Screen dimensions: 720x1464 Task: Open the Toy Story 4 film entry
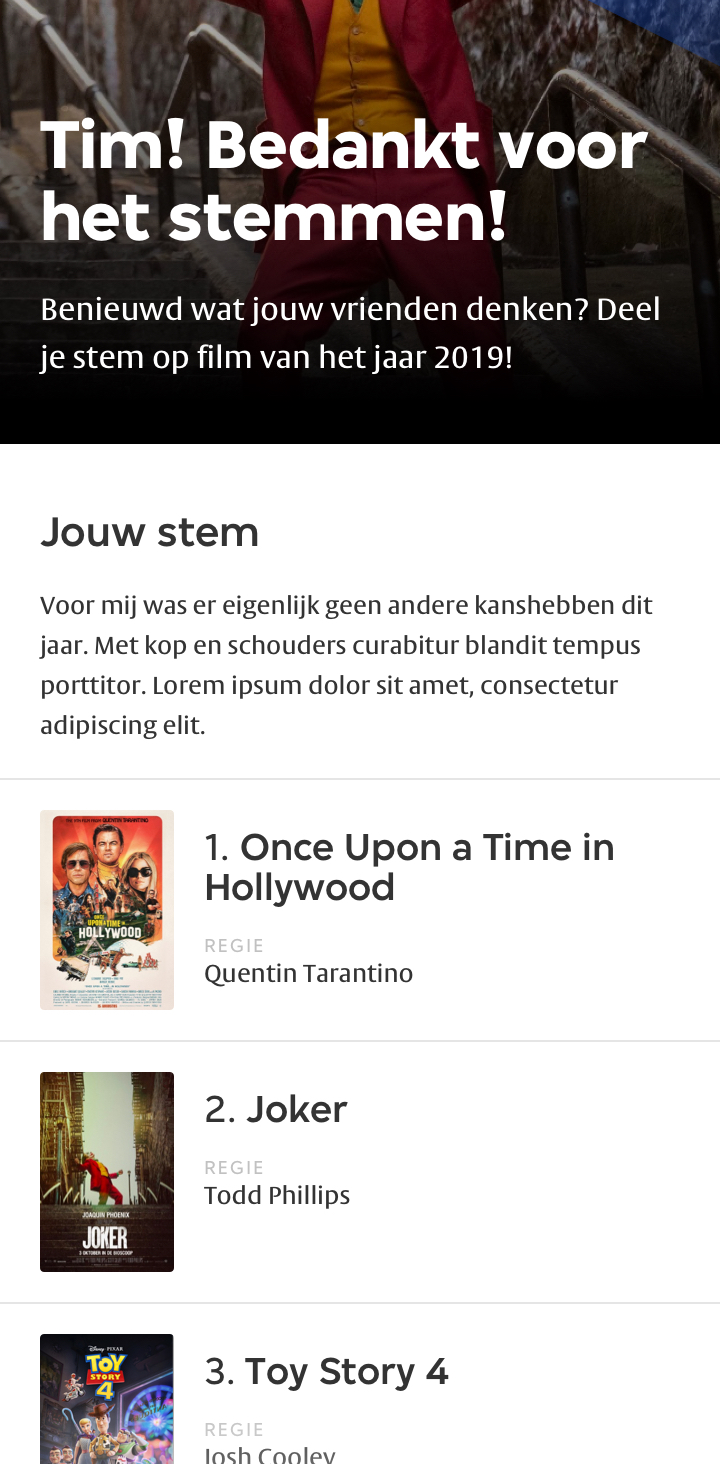pyautogui.click(x=345, y=1371)
